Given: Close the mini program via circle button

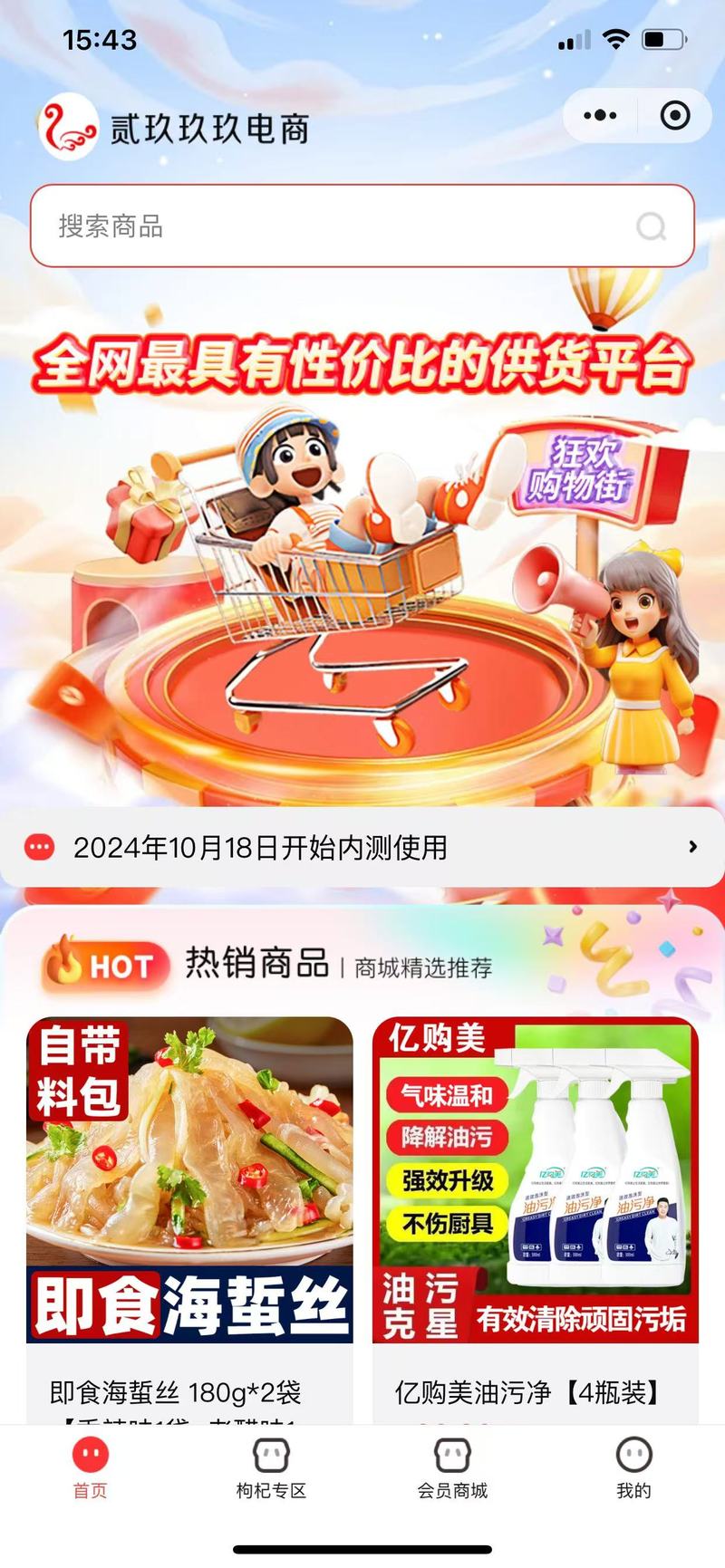Looking at the screenshot, I should (x=675, y=116).
